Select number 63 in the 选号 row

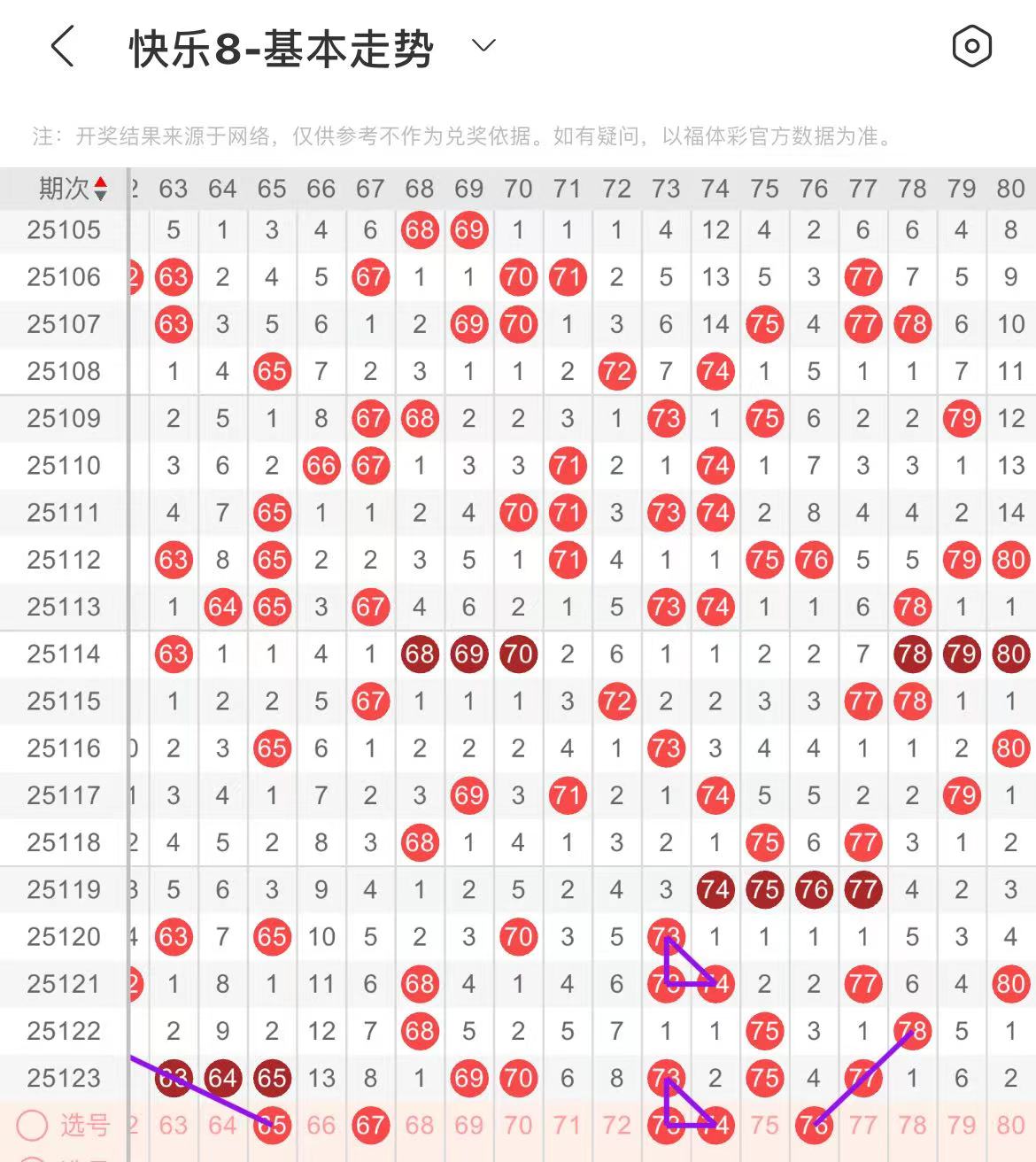(174, 1126)
